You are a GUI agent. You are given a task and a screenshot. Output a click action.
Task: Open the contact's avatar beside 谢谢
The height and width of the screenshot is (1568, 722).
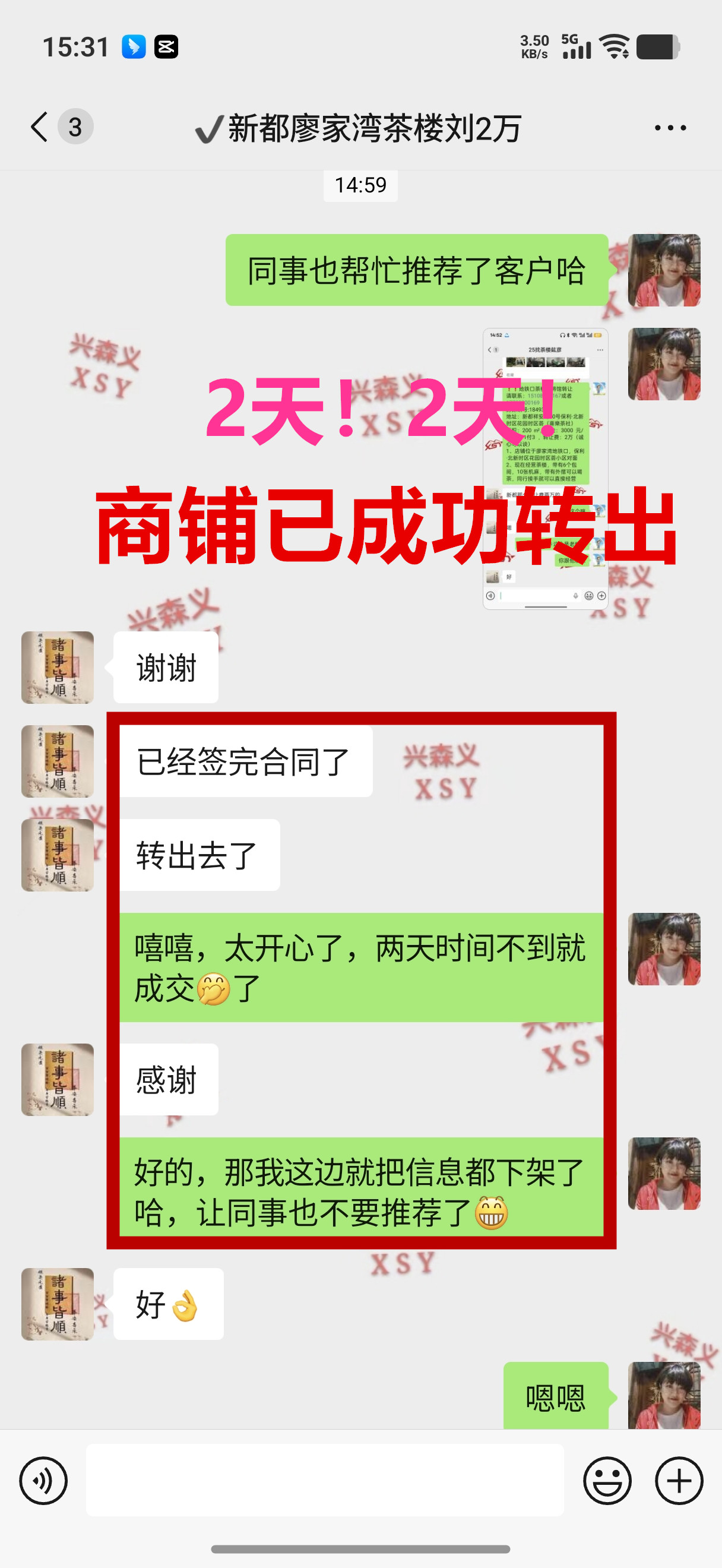pos(58,667)
